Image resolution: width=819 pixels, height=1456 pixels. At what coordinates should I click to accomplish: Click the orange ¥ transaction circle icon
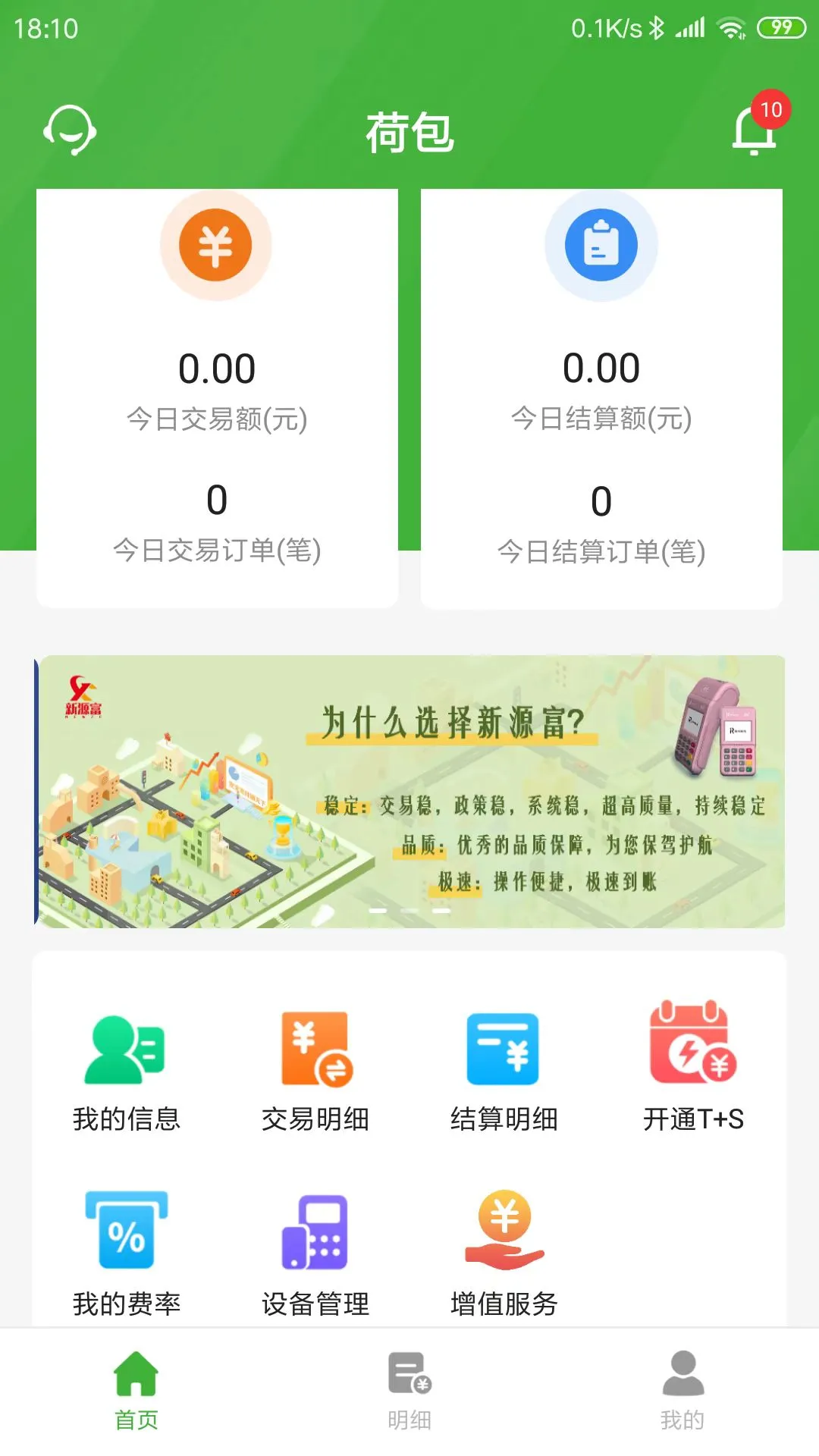coord(215,244)
